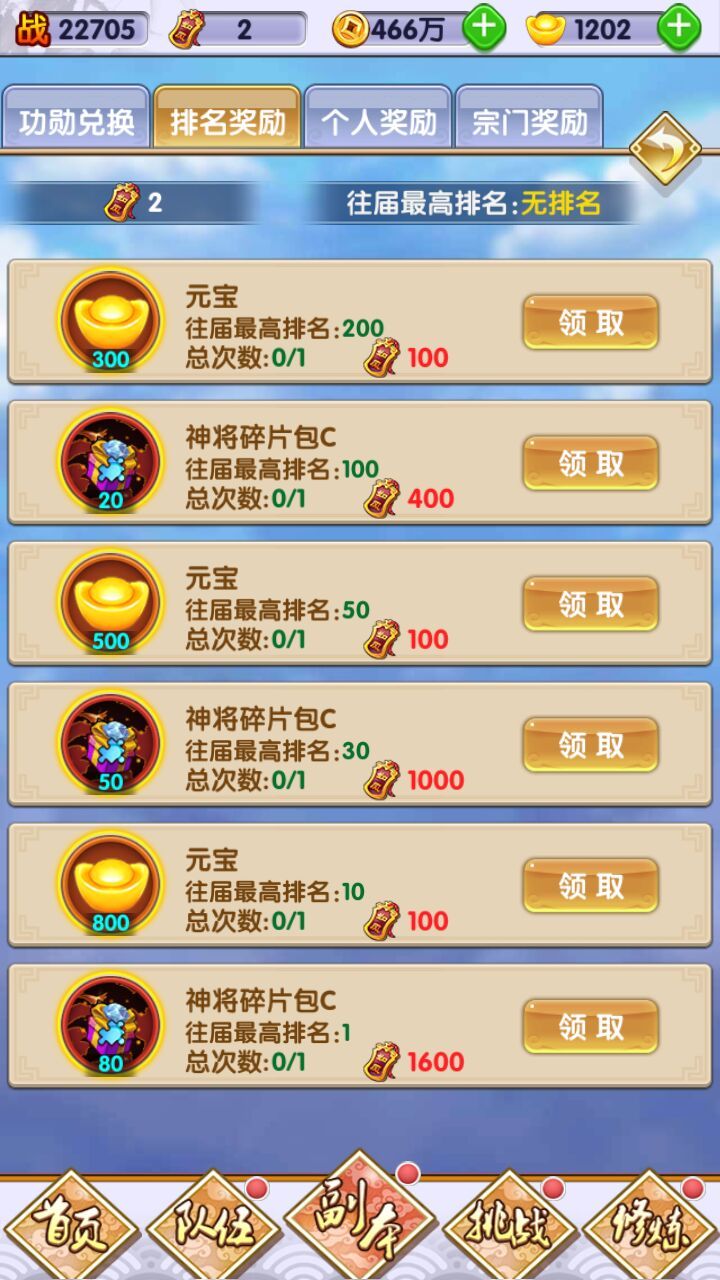Add more coins with the plus button
Image resolution: width=720 pixels, height=1280 pixels.
pyautogui.click(x=485, y=28)
